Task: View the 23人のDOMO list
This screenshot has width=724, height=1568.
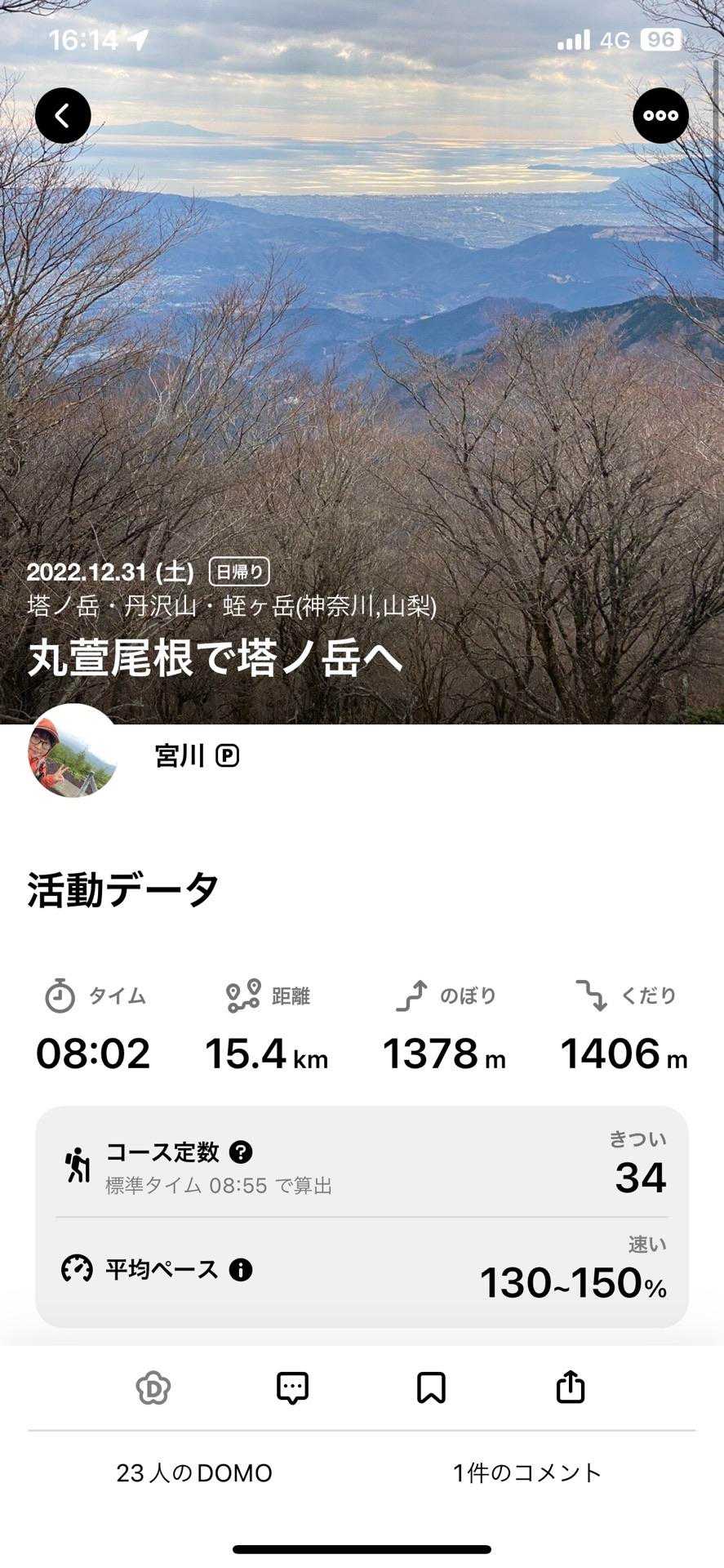Action: click(194, 1473)
